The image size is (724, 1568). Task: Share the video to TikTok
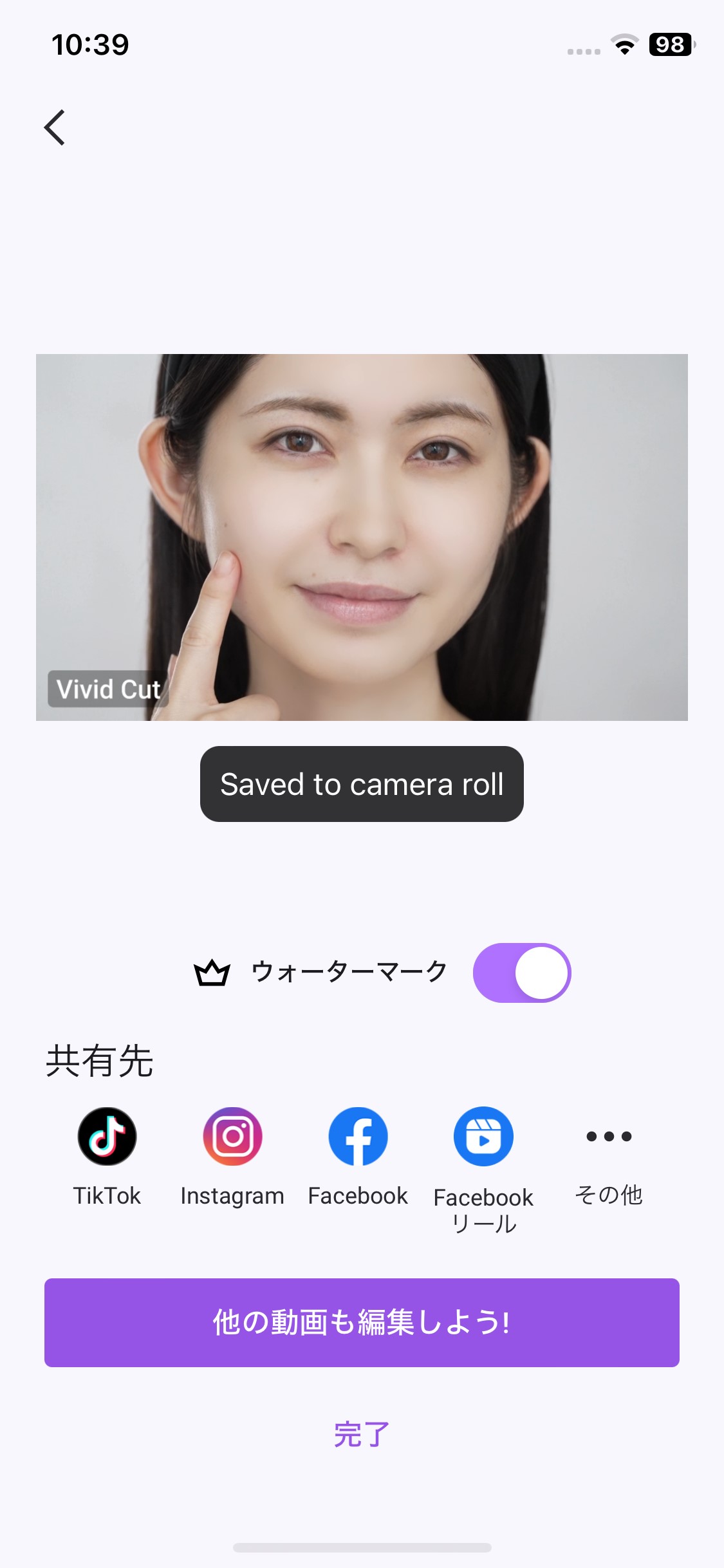107,1136
